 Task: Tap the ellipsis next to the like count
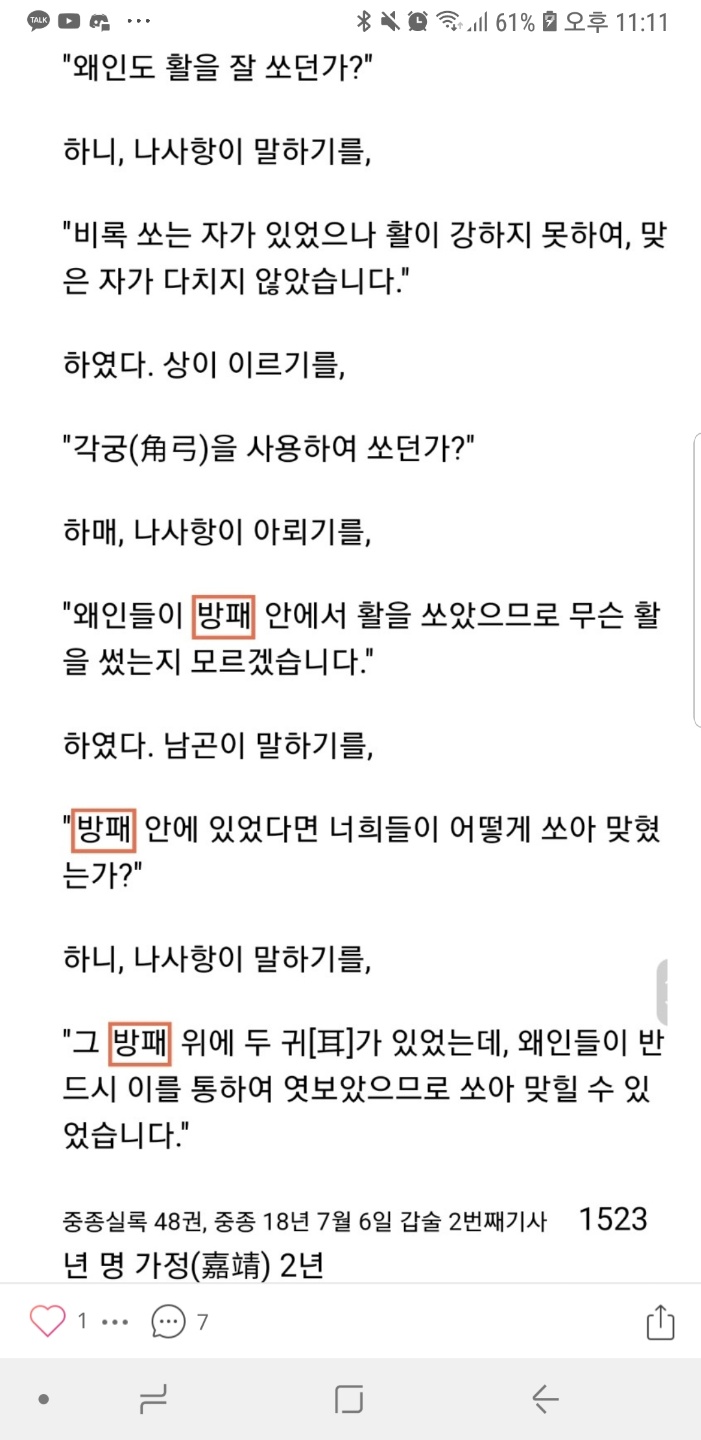tap(115, 1322)
